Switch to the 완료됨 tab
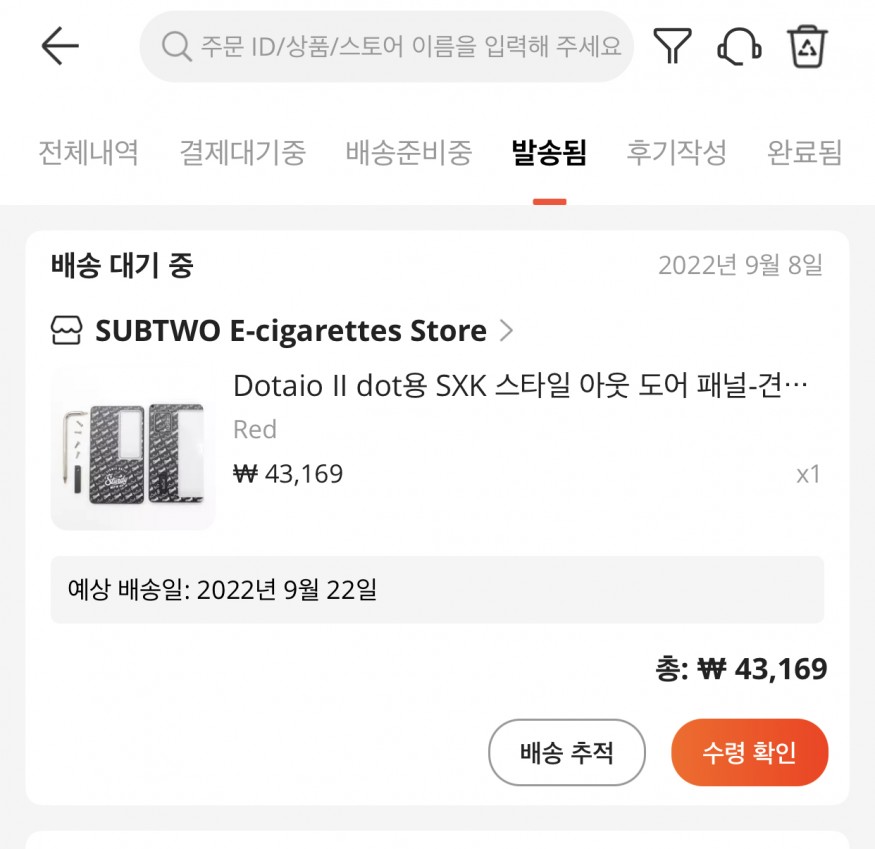This screenshot has height=849, width=875. coord(804,153)
